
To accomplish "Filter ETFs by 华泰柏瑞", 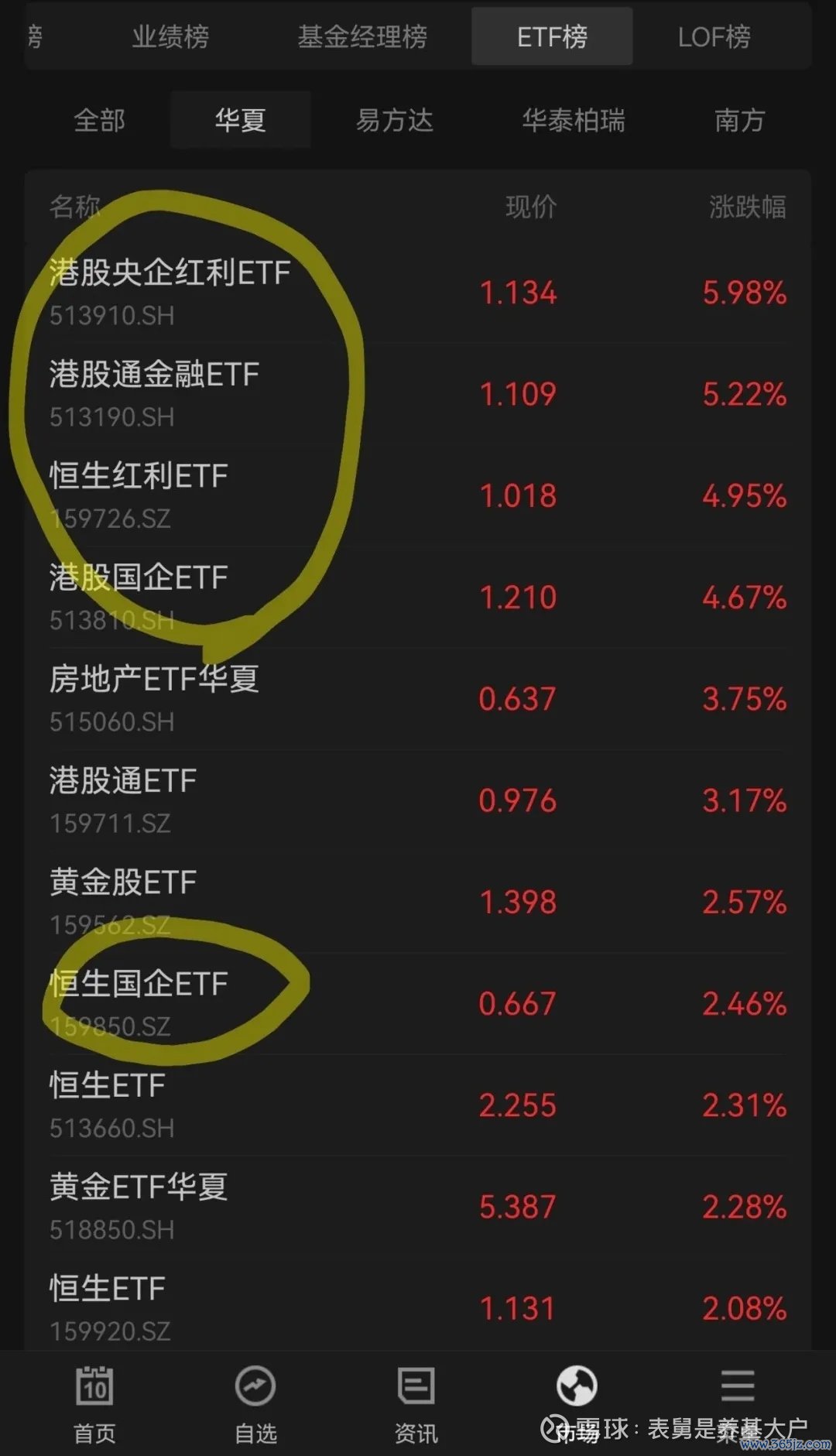I will pyautogui.click(x=574, y=121).
